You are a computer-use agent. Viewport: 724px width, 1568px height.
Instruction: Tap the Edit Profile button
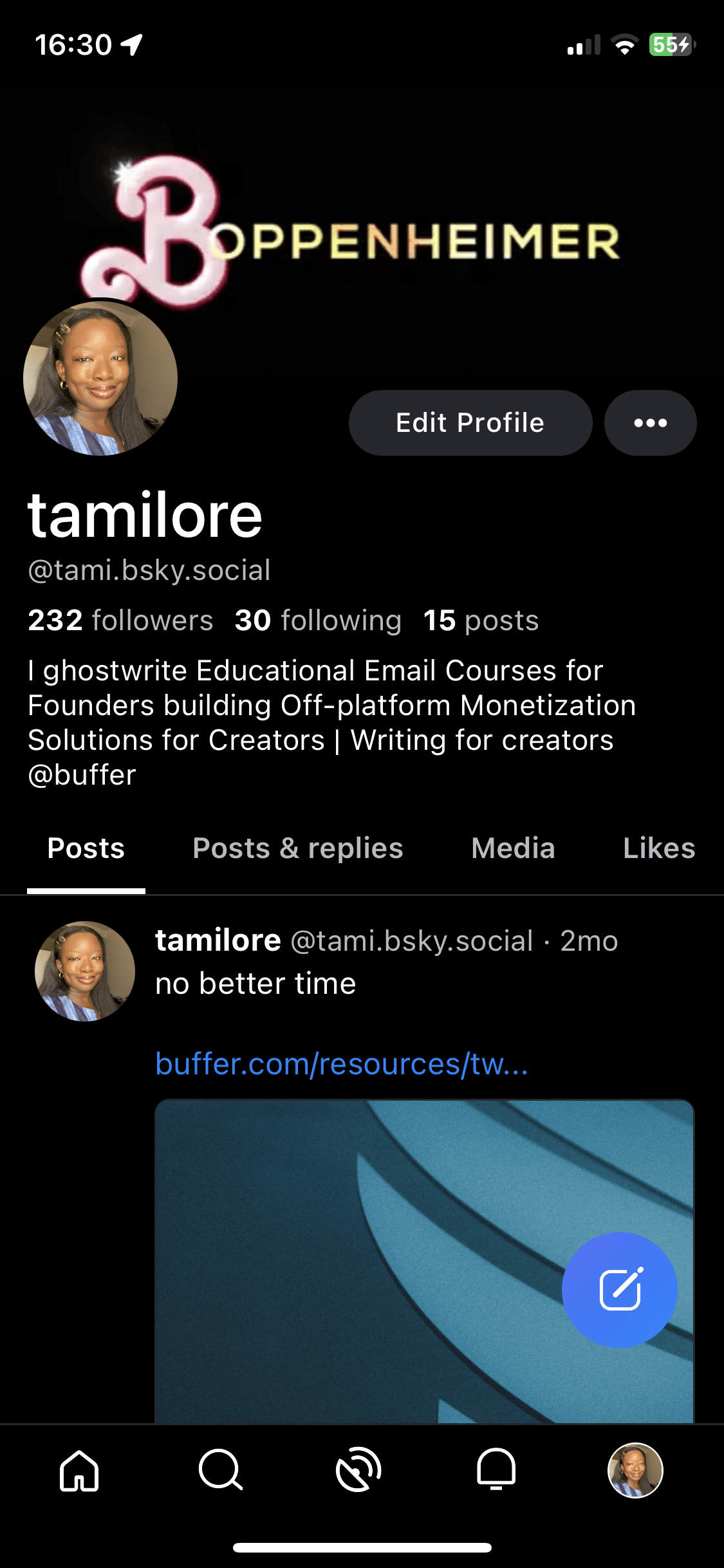coord(470,423)
